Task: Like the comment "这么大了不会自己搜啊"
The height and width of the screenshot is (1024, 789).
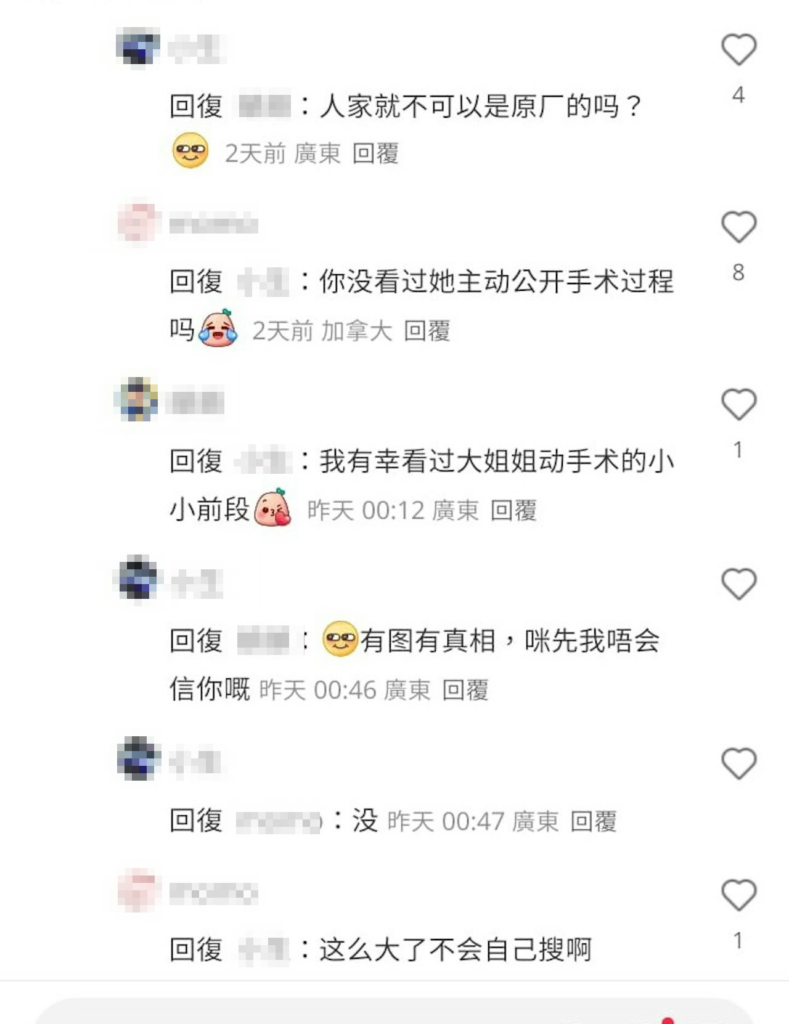Action: (x=739, y=895)
